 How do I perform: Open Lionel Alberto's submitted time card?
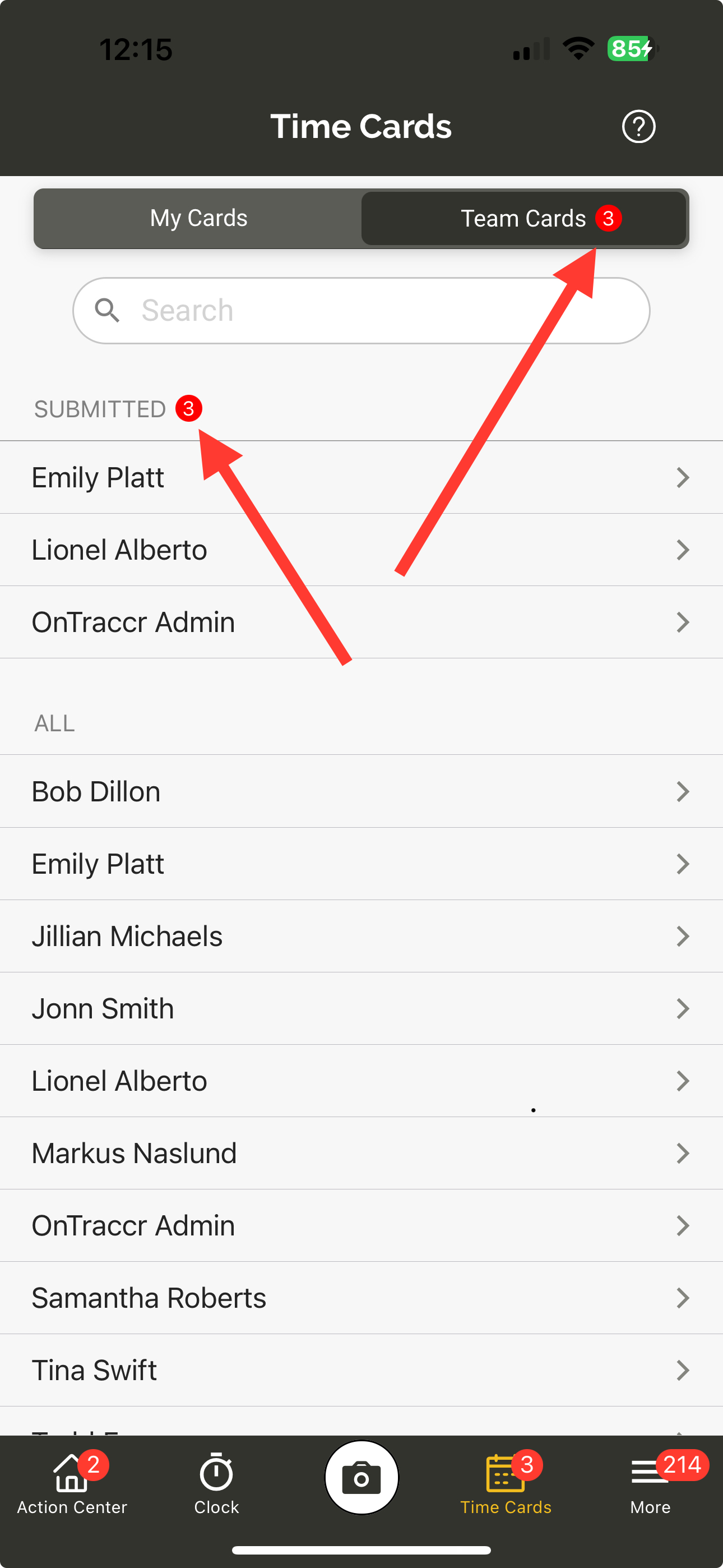tap(361, 550)
